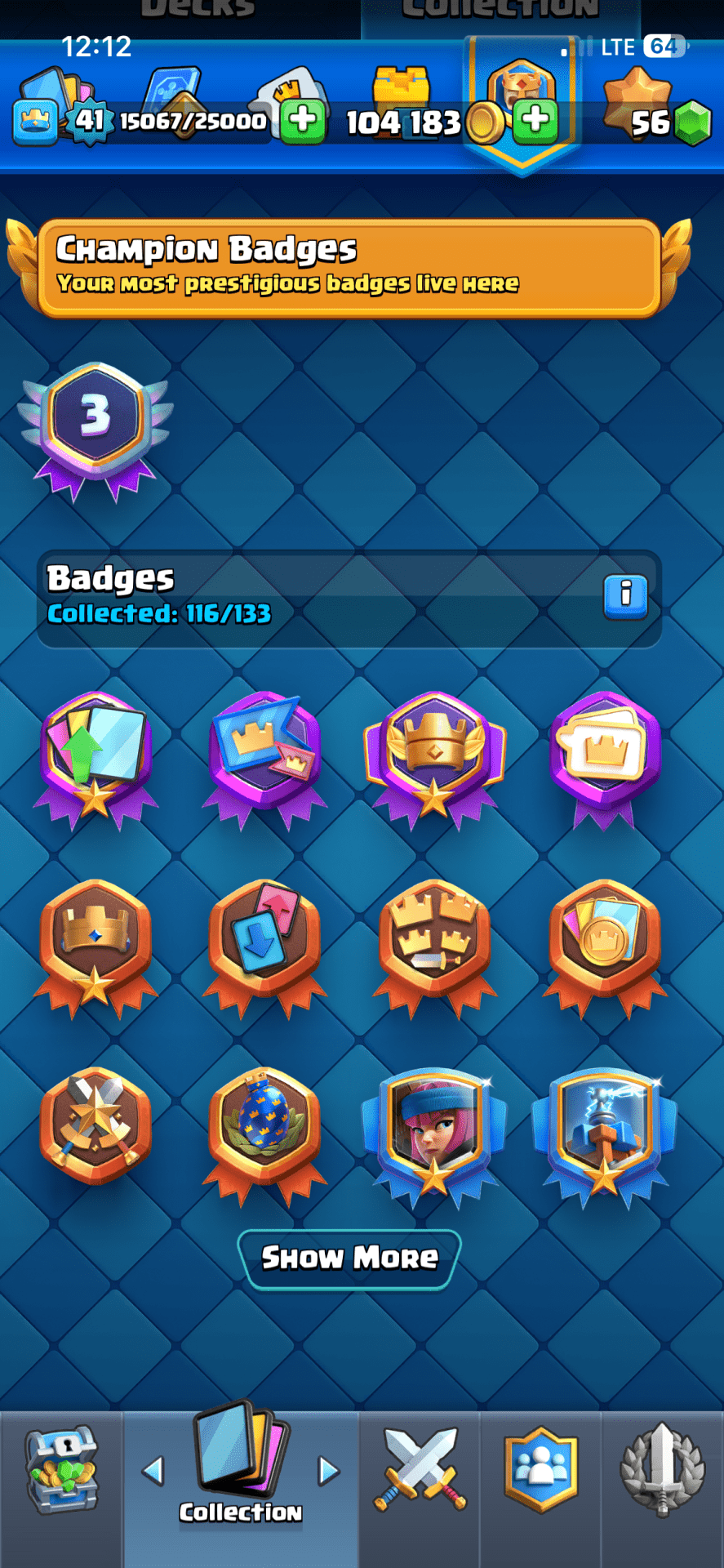Image resolution: width=724 pixels, height=1568 pixels.
Task: Open the events sword laurel tab
Action: tap(662, 1471)
